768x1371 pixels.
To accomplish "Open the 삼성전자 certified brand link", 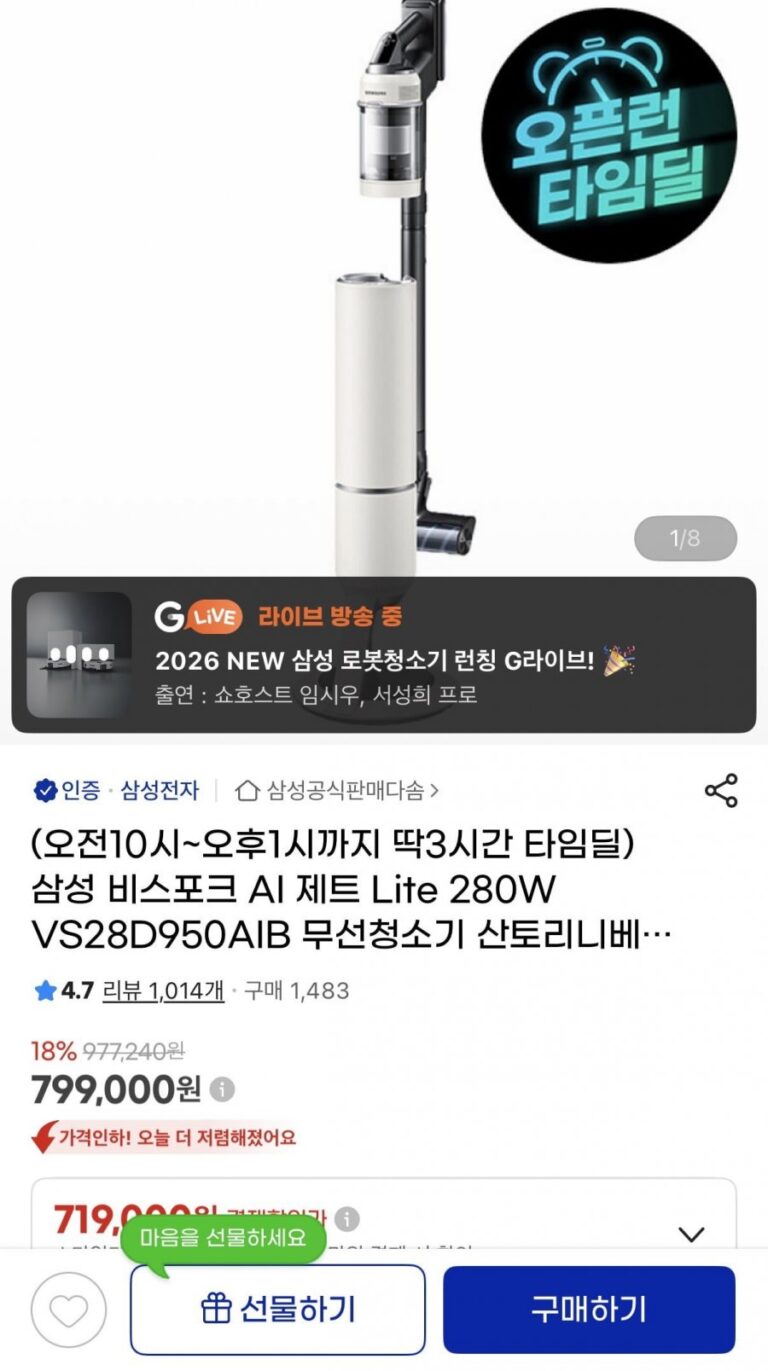I will 160,791.
